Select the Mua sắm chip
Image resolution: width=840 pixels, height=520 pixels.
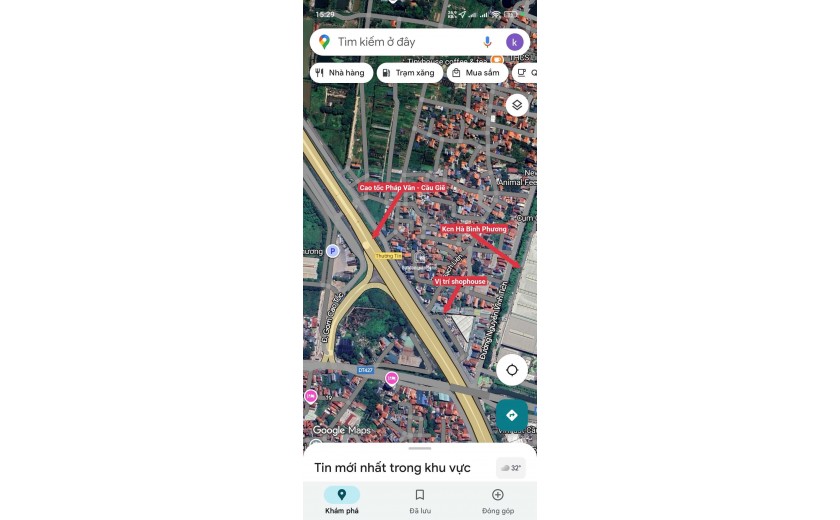[x=476, y=73]
